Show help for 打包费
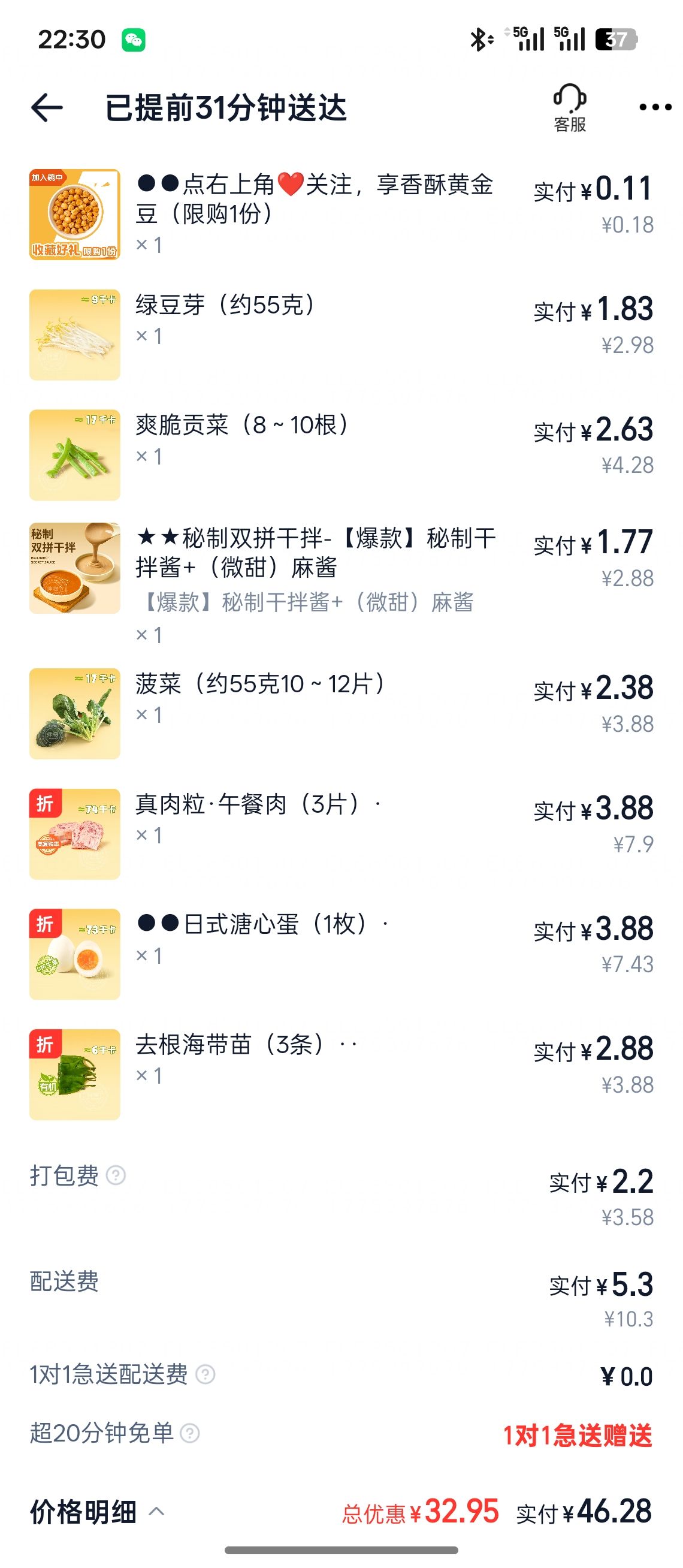The height and width of the screenshot is (1568, 683). [x=116, y=1175]
